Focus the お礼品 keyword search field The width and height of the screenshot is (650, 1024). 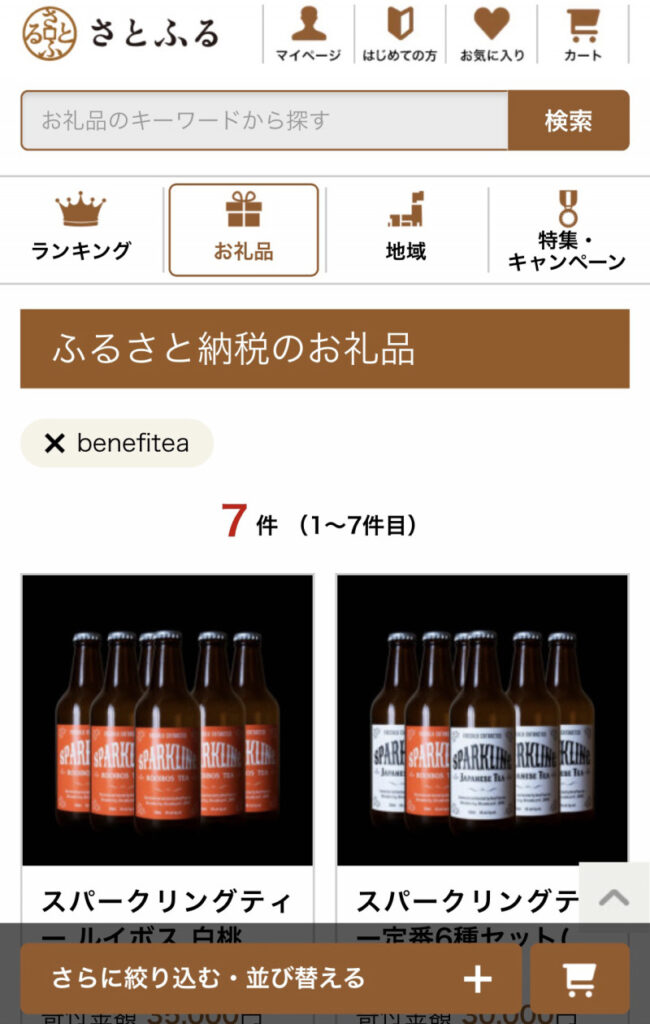(x=264, y=121)
